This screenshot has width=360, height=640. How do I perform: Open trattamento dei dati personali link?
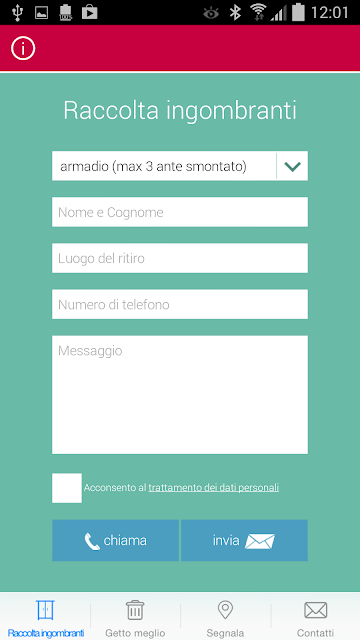point(213,487)
